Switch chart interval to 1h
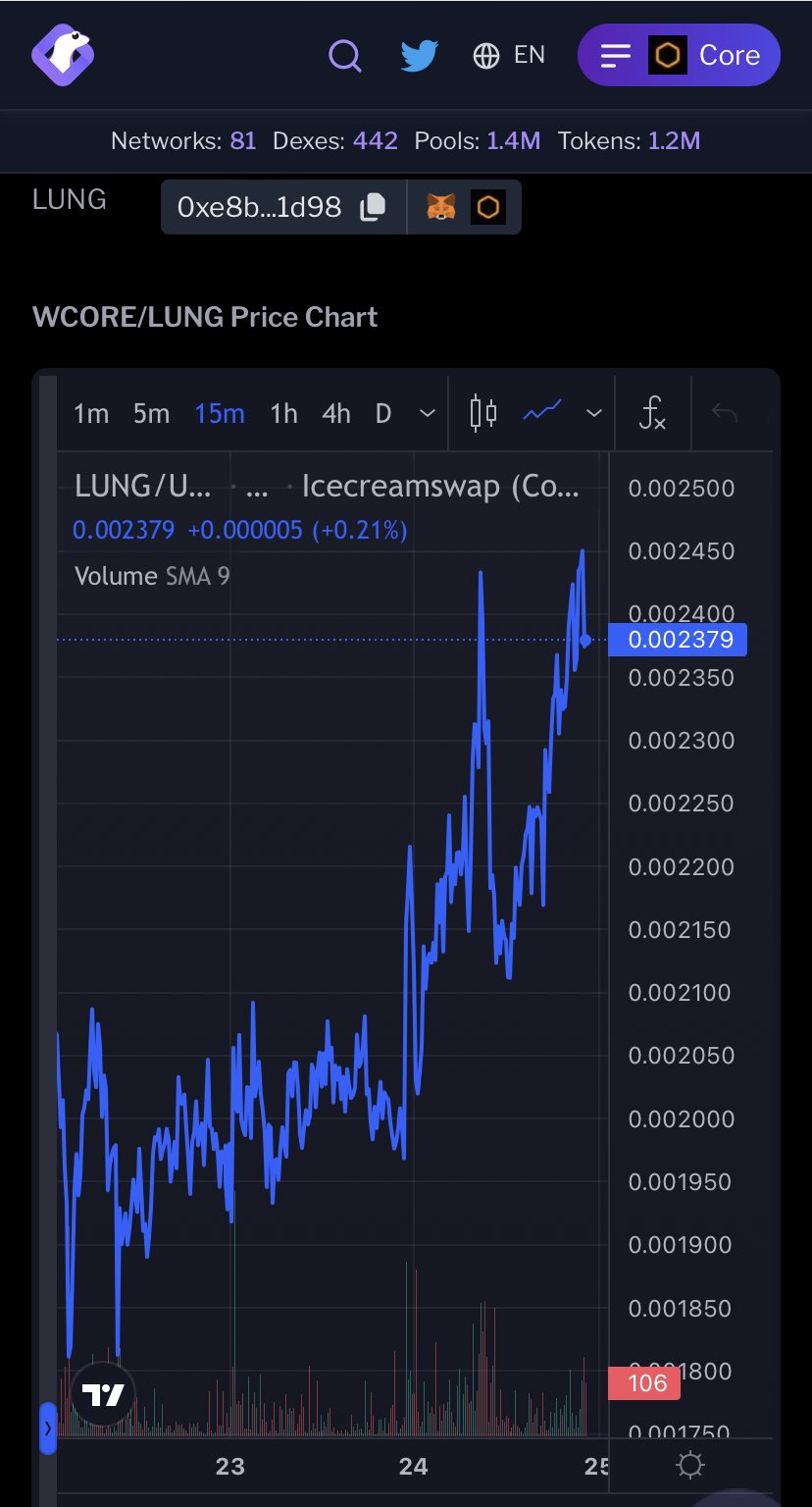812x1507 pixels. [x=283, y=414]
